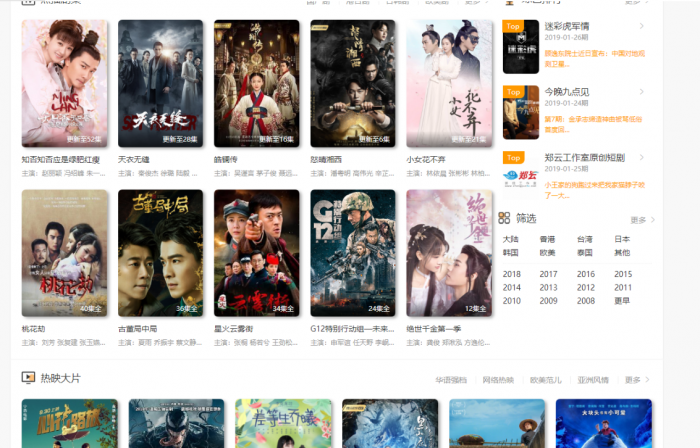
Task: Open the drama 小女花不弃
Action: point(448,83)
